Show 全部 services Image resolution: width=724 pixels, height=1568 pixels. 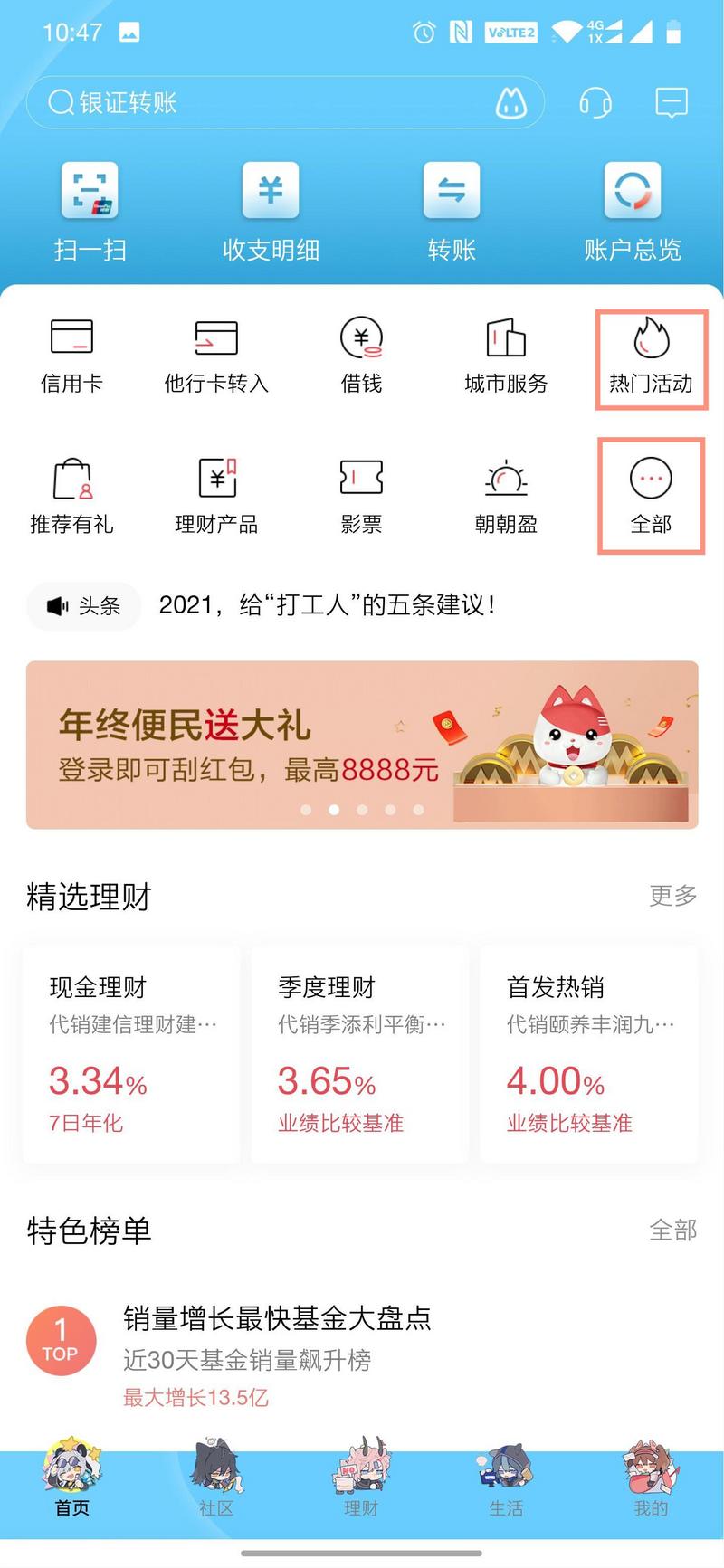651,495
